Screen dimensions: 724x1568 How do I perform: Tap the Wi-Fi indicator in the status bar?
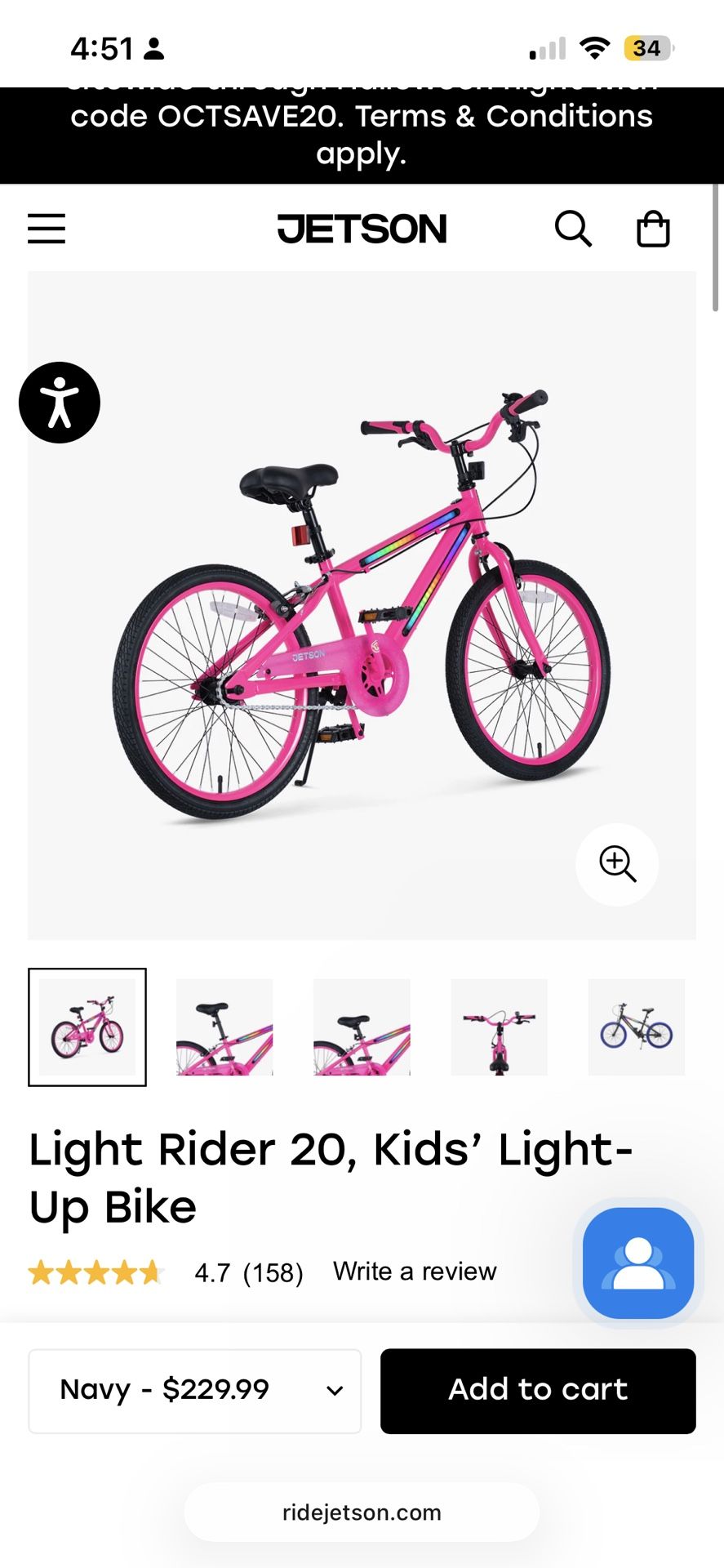[594, 48]
